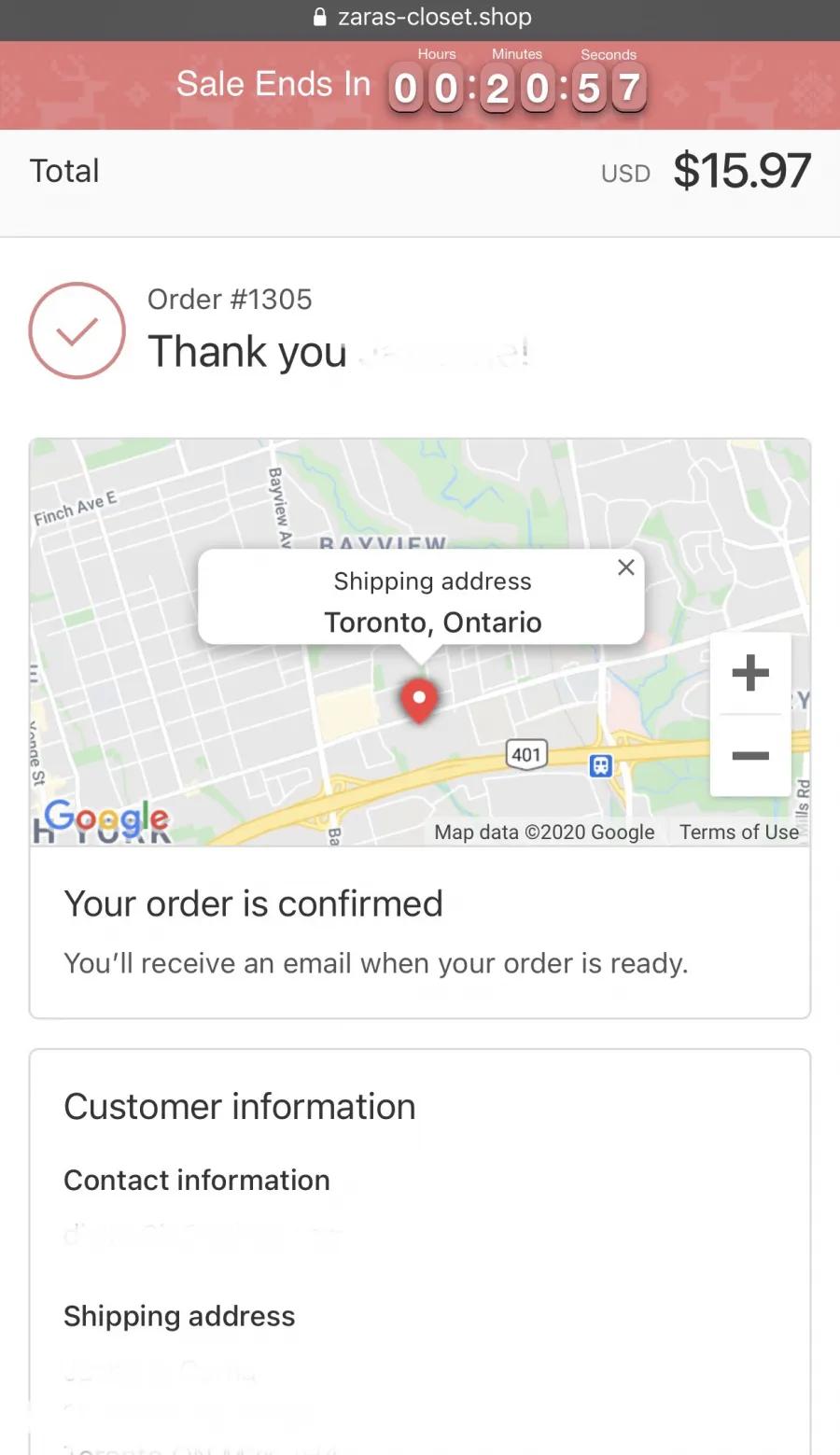Zoom out on the map

(x=750, y=756)
